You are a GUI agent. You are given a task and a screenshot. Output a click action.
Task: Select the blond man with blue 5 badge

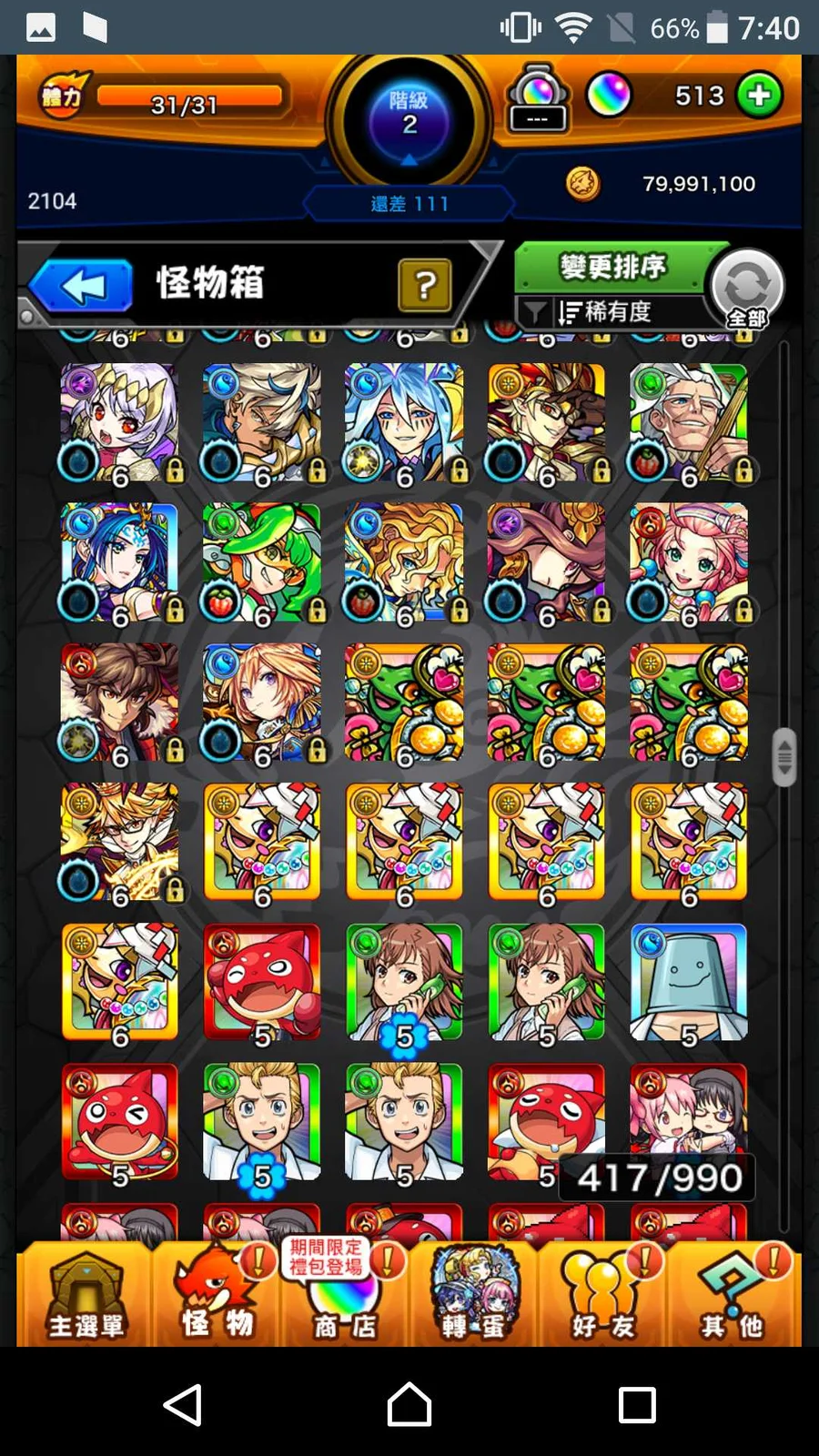262,1122
